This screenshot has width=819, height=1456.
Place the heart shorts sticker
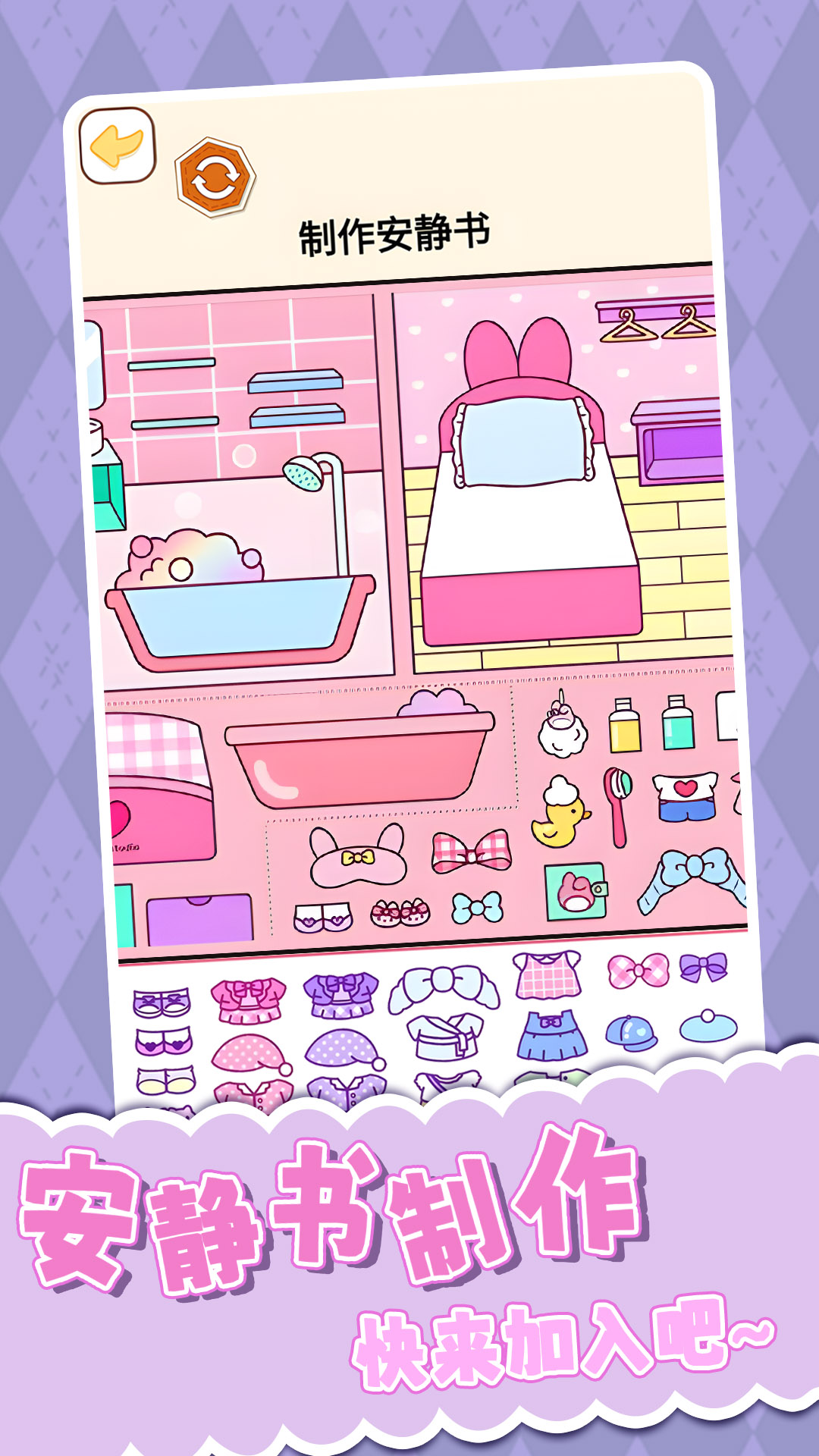[x=686, y=798]
